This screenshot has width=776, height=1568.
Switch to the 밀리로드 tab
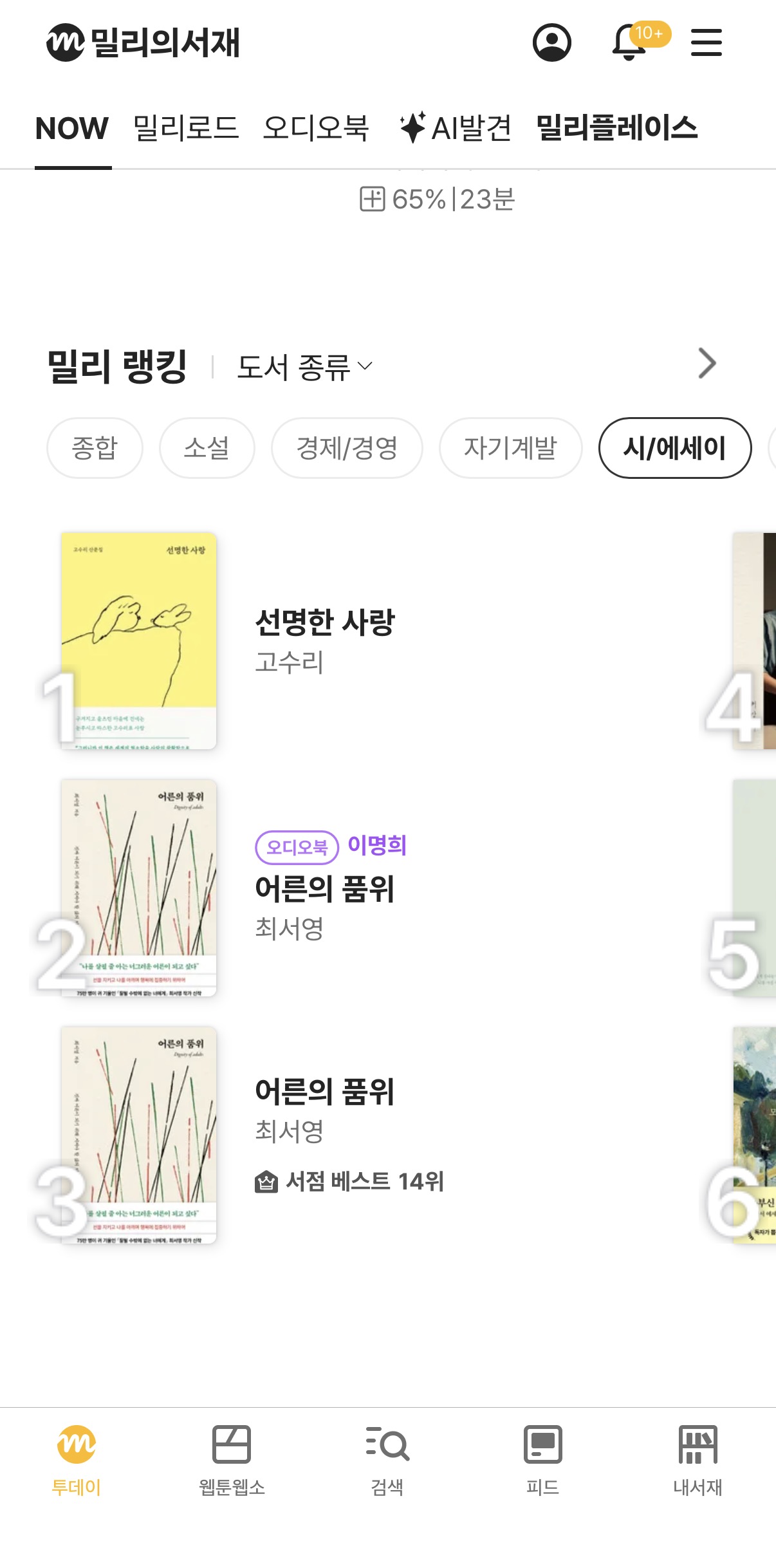(x=186, y=127)
